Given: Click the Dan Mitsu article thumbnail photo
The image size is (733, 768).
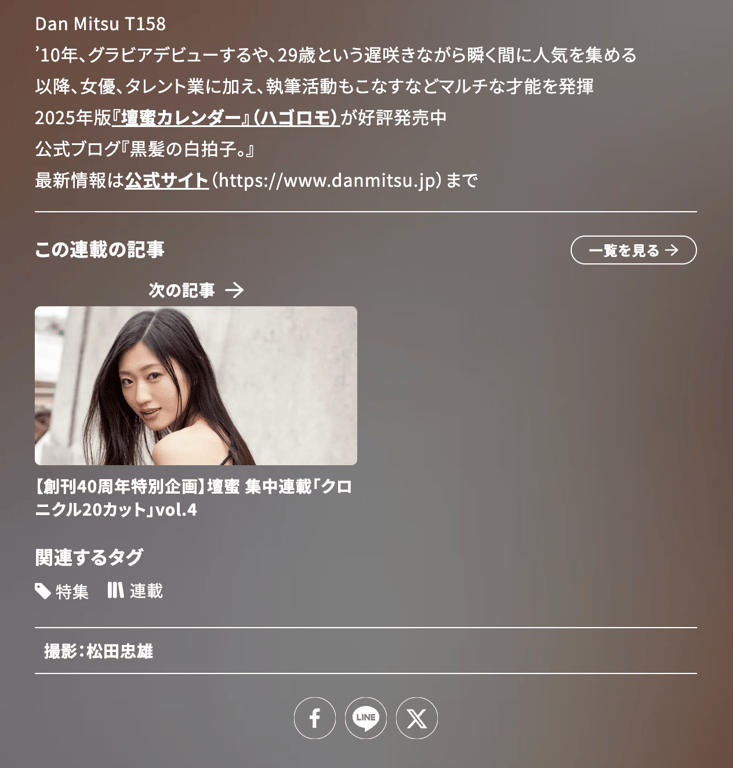Looking at the screenshot, I should (x=196, y=385).
